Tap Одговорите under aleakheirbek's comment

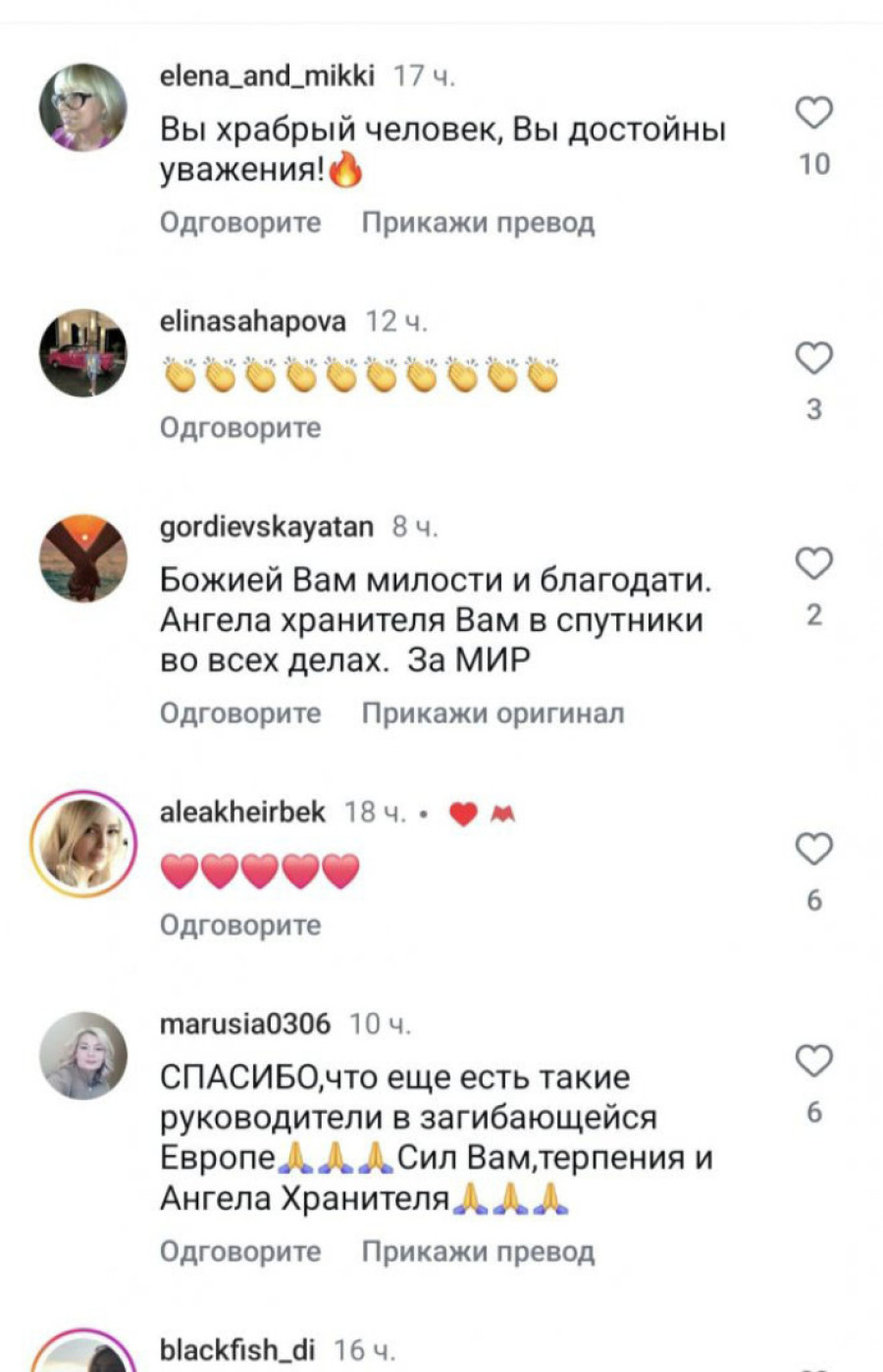point(240,925)
